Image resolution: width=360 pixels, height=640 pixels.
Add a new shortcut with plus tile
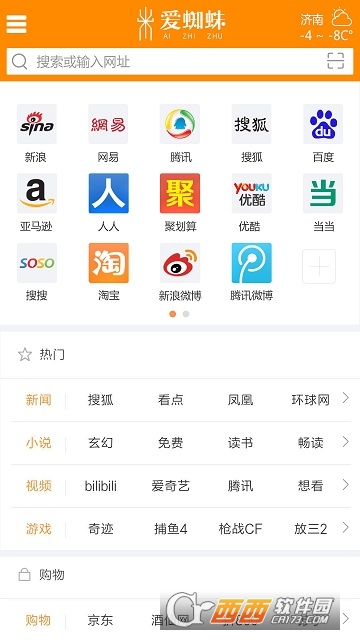[319, 267]
